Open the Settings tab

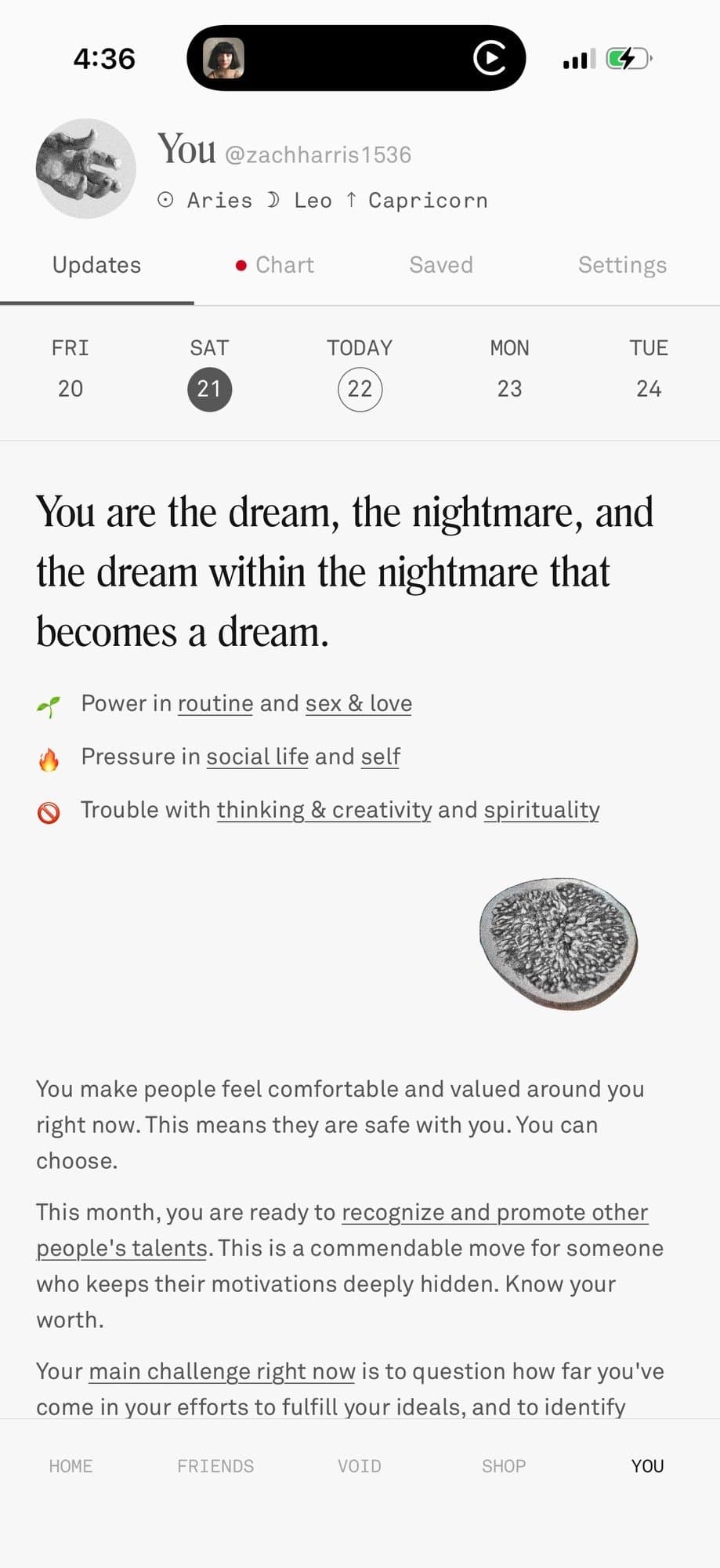pos(622,265)
